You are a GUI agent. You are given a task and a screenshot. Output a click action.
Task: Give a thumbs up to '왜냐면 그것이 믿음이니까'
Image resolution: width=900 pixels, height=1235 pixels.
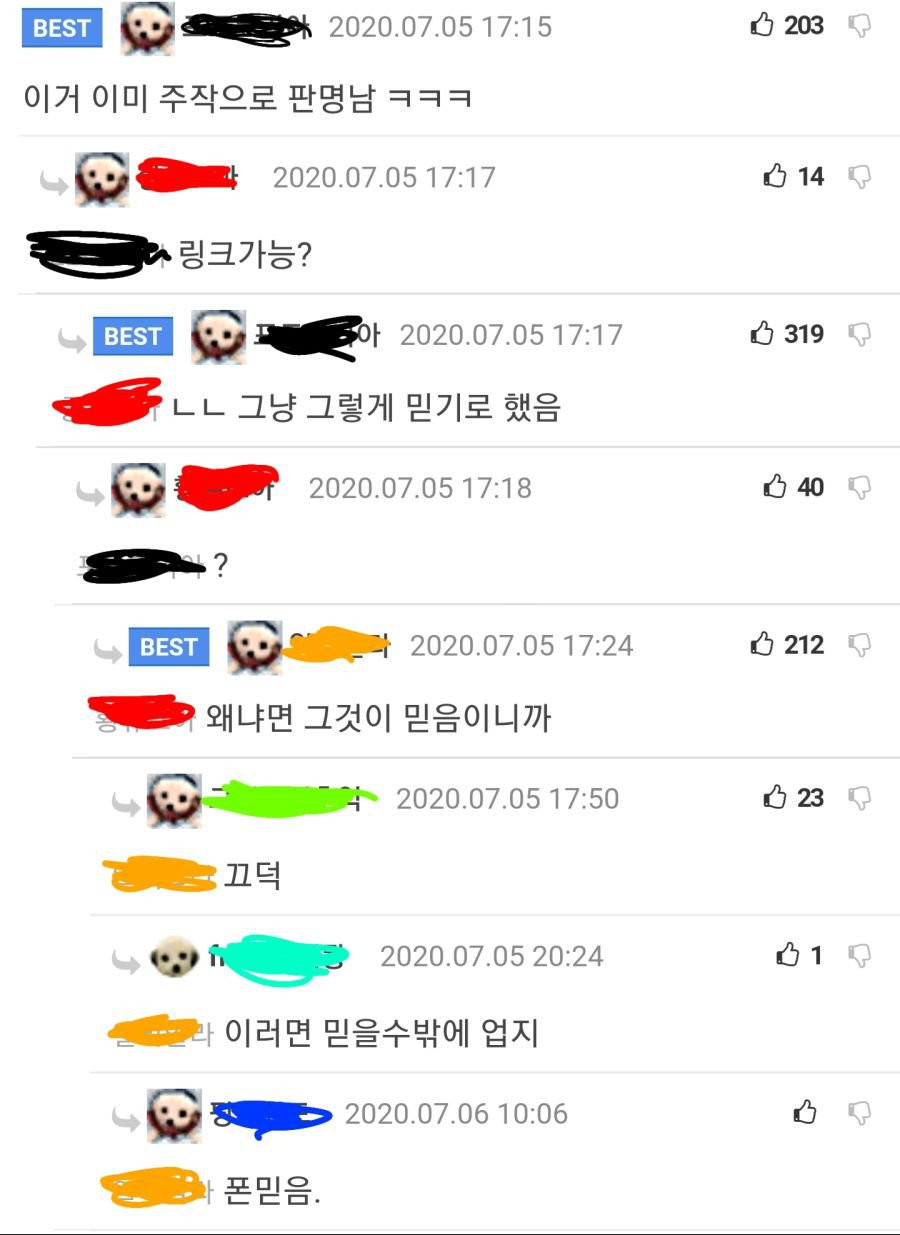tap(763, 644)
